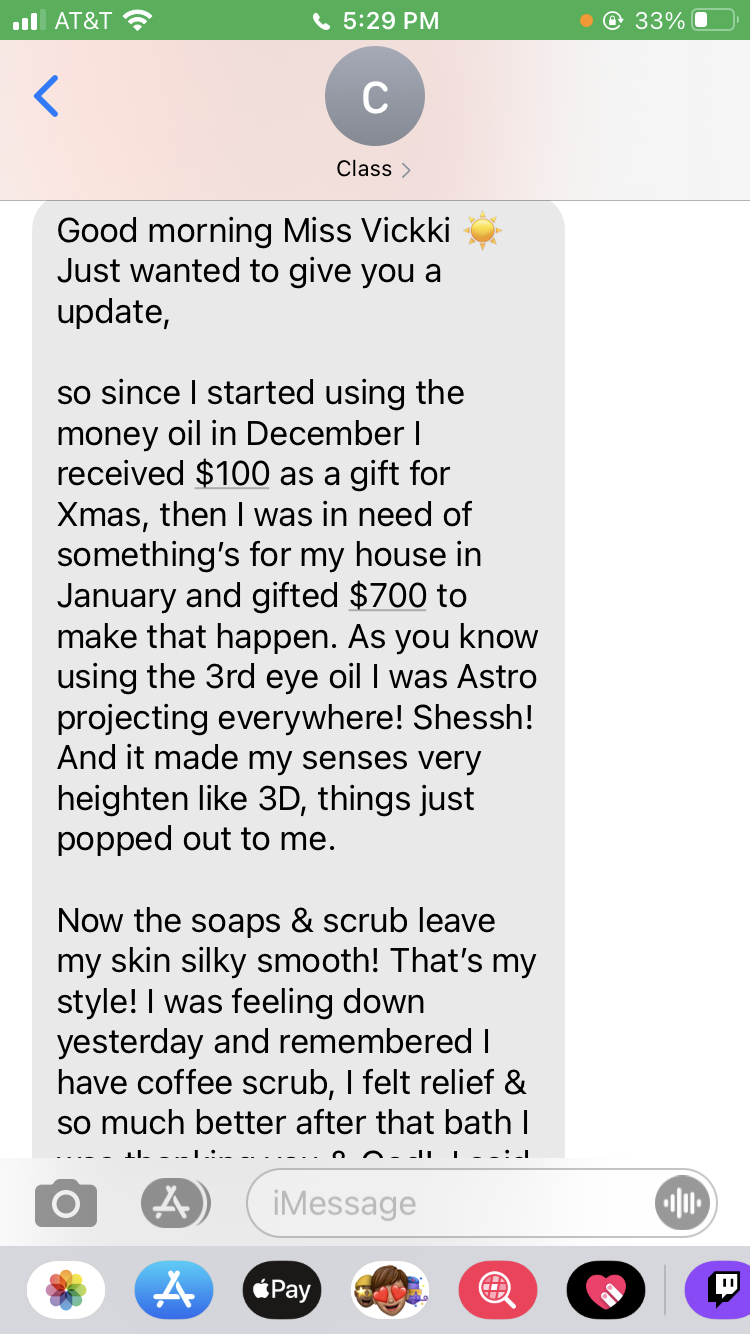Viewport: 750px width, 1334px height.
Task: Record an audio message
Action: click(684, 1203)
